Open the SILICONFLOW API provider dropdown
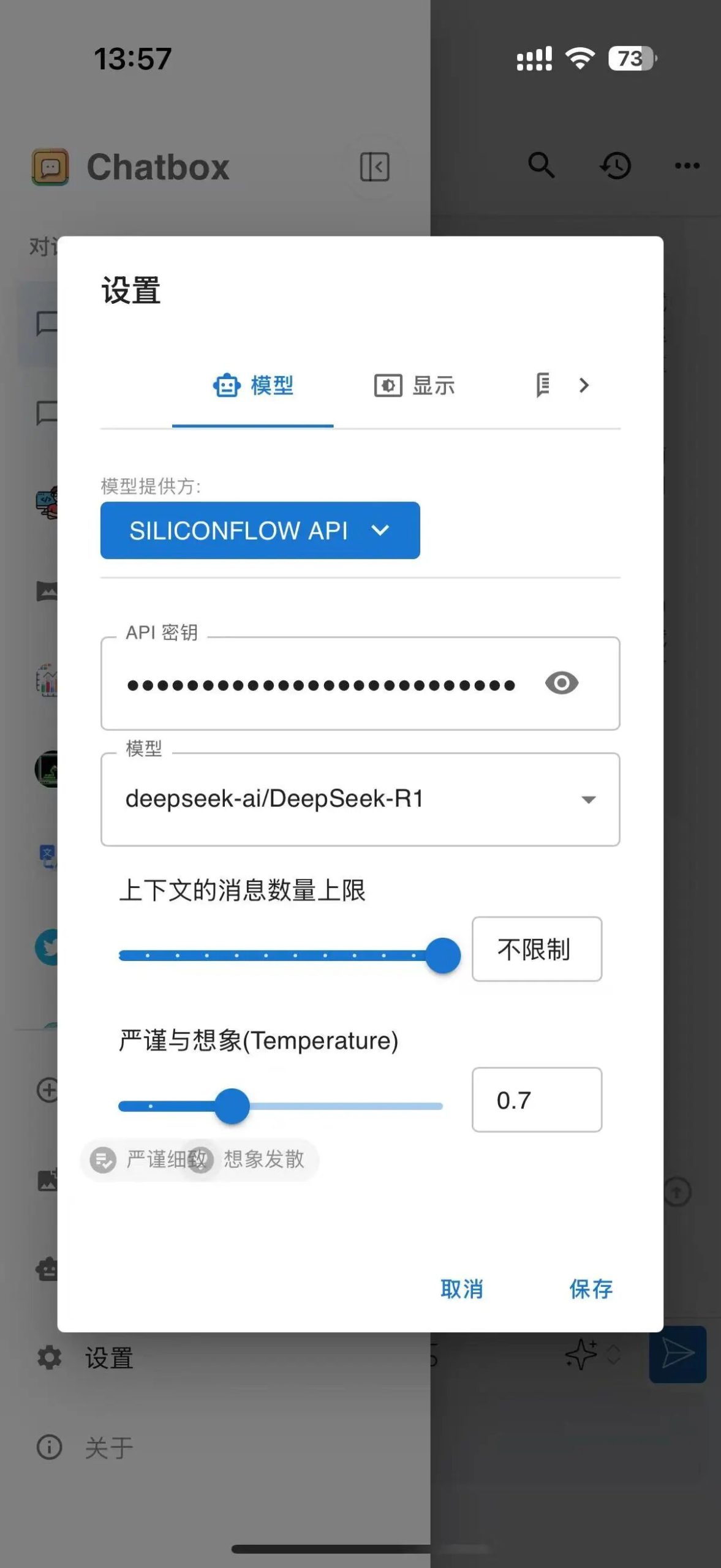The width and height of the screenshot is (721, 1568). 260,530
